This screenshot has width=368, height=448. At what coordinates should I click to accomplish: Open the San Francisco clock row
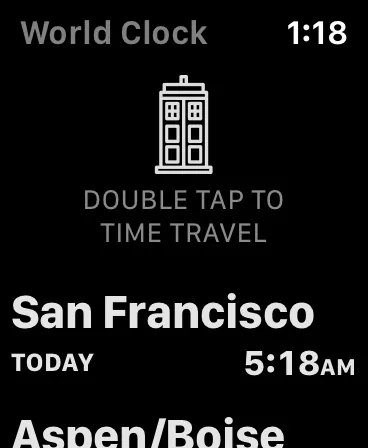184,337
